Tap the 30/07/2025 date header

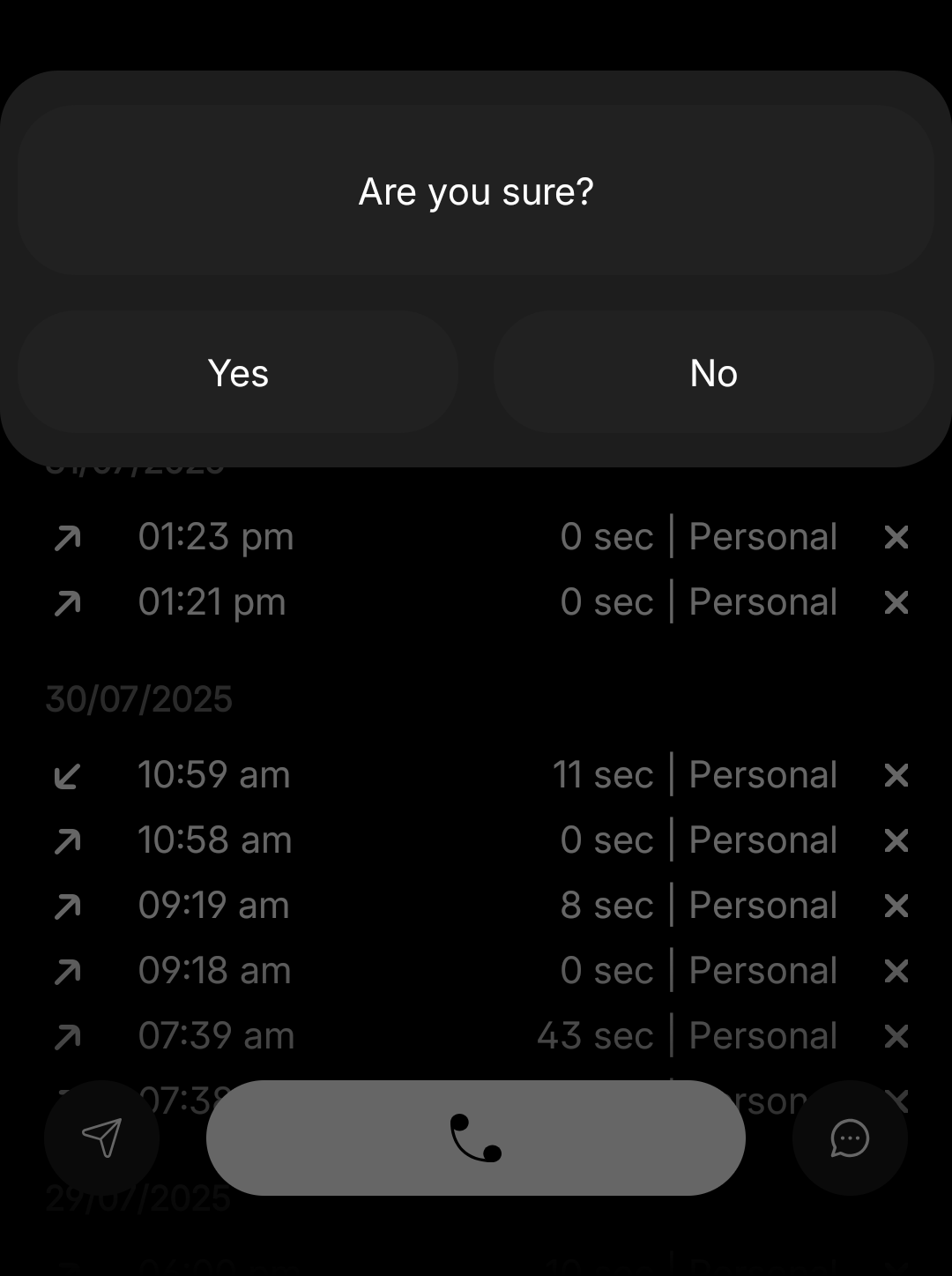pyautogui.click(x=139, y=698)
